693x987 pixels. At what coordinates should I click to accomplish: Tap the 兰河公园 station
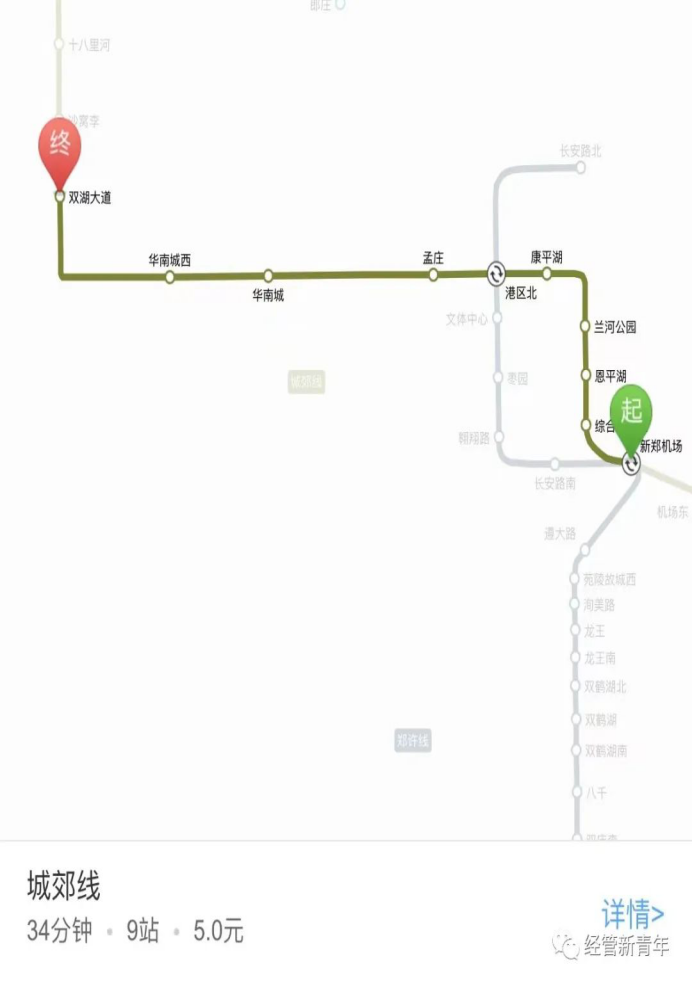click(x=586, y=326)
